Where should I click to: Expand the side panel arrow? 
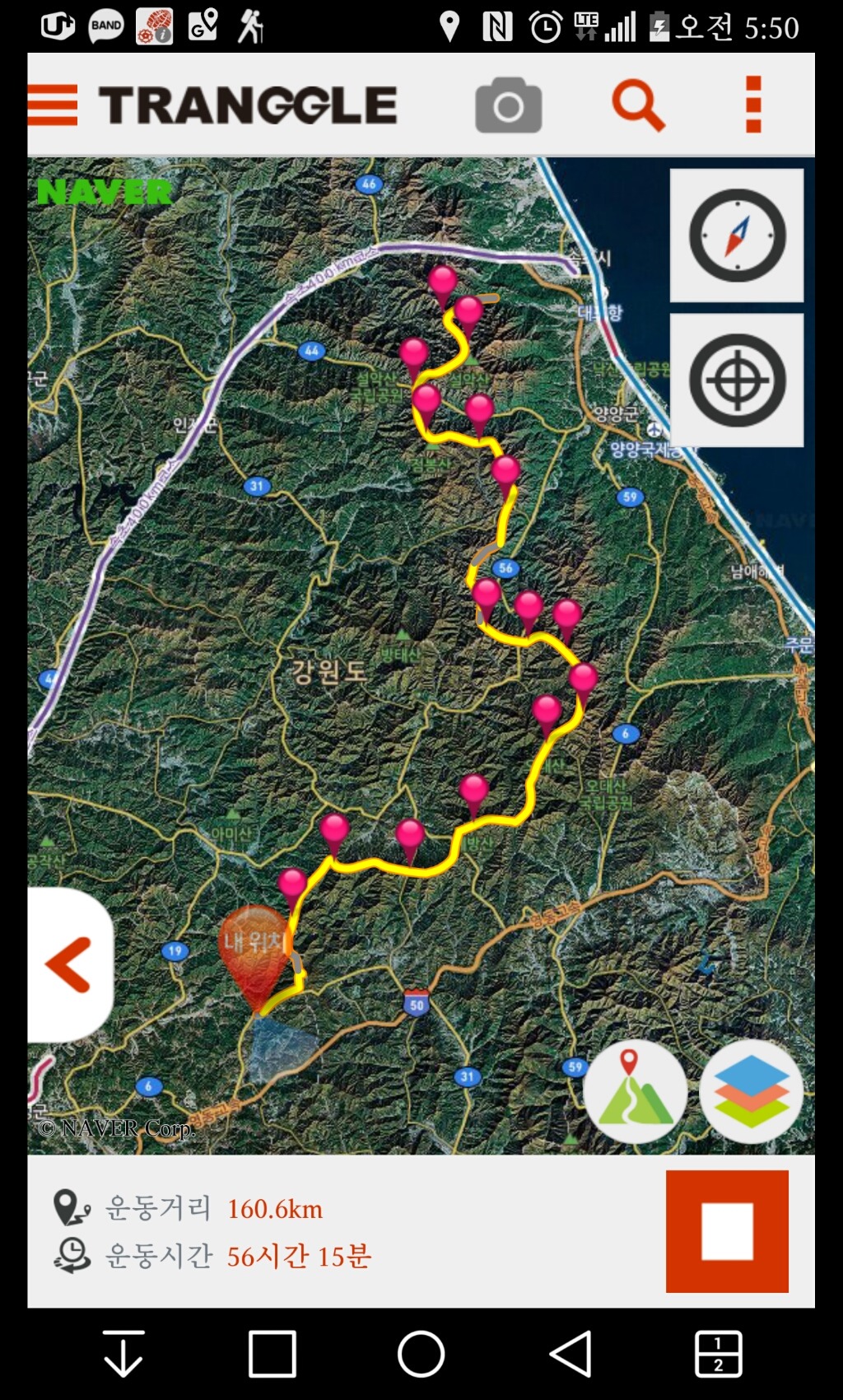70,964
